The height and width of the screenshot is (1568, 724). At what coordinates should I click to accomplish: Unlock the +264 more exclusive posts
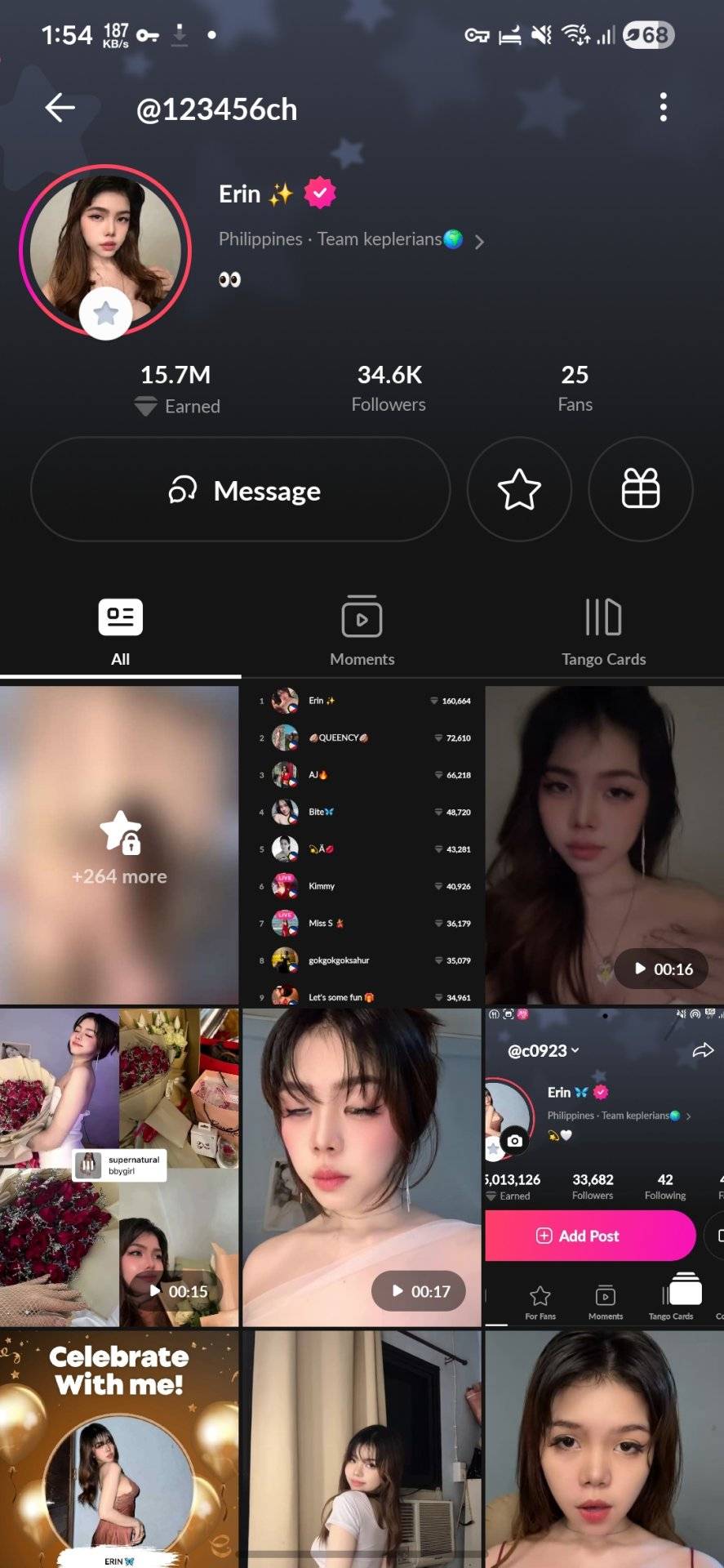pyautogui.click(x=119, y=845)
